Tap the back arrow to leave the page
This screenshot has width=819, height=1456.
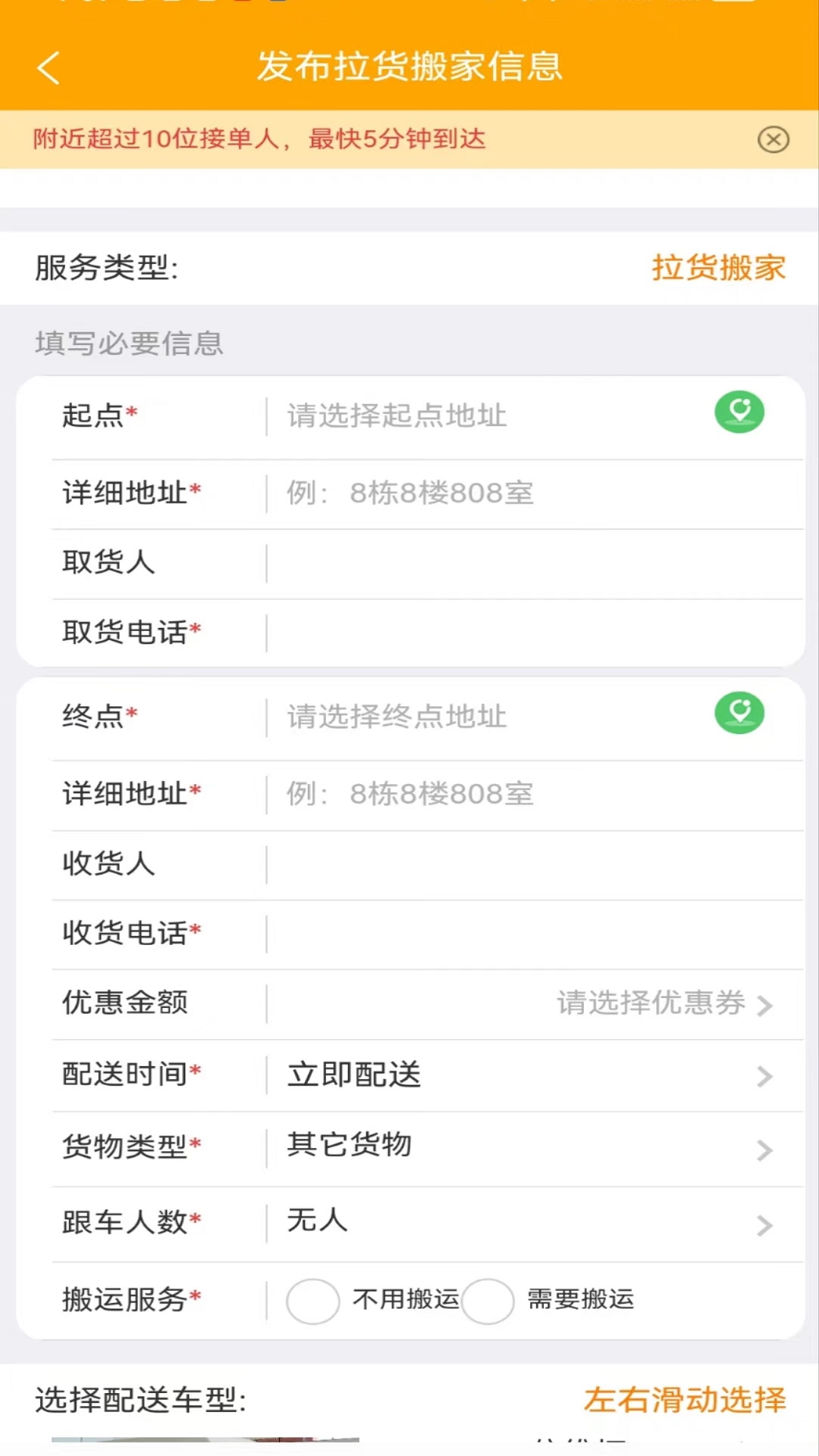tap(48, 67)
